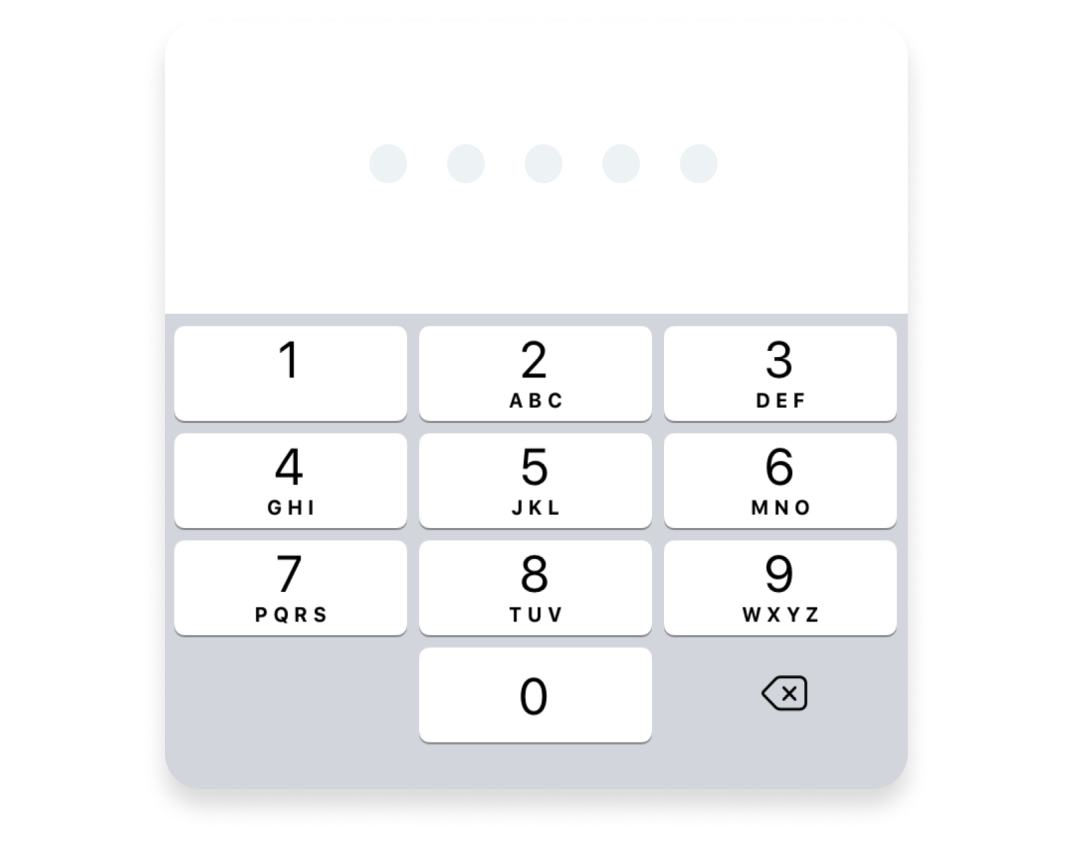
Task: Tap the 0 key
Action: coord(535,695)
